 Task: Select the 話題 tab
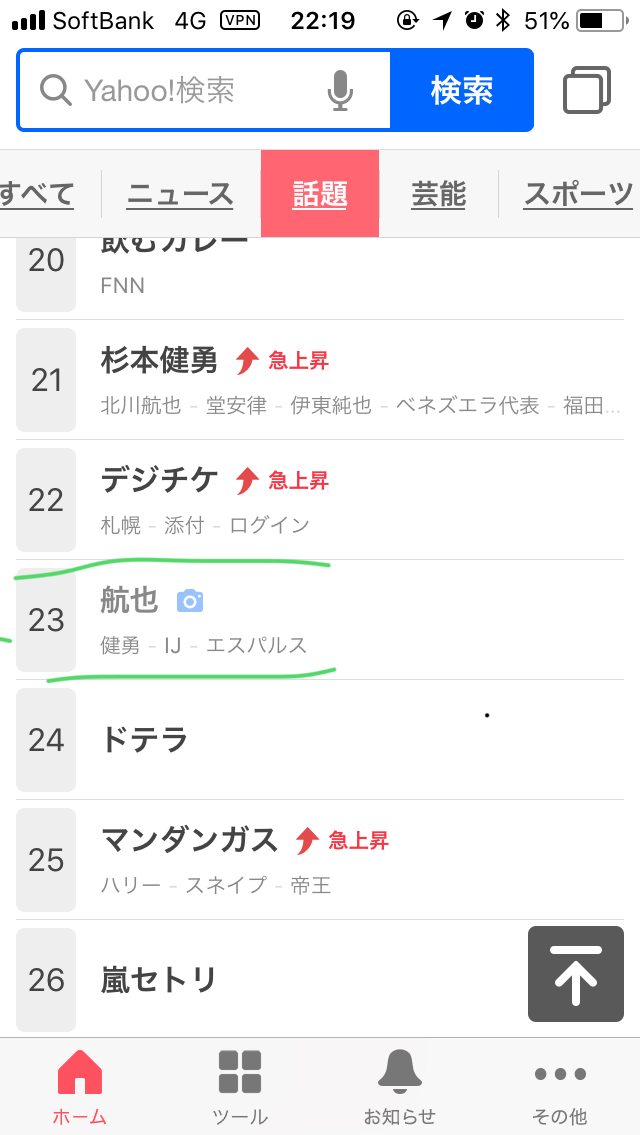click(320, 194)
